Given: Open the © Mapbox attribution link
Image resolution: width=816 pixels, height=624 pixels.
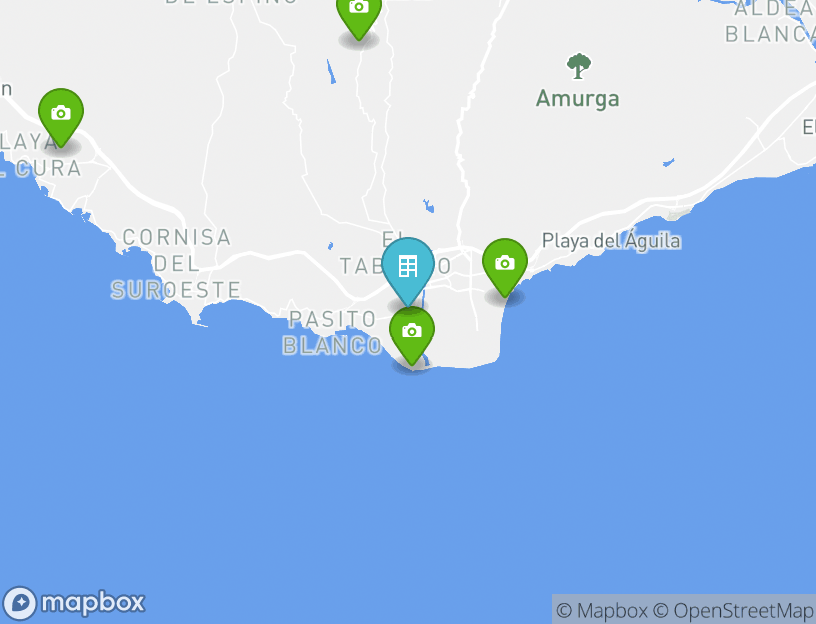Looking at the screenshot, I should pyautogui.click(x=602, y=610).
